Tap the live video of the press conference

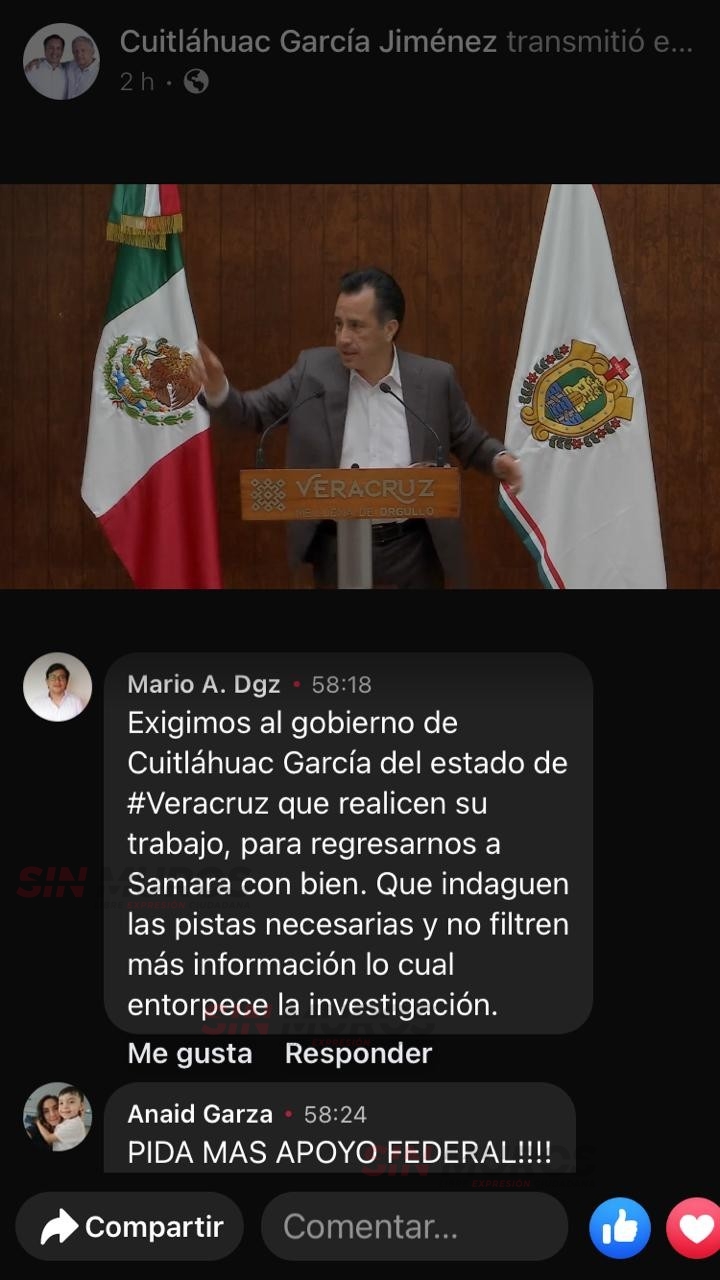tap(360, 386)
